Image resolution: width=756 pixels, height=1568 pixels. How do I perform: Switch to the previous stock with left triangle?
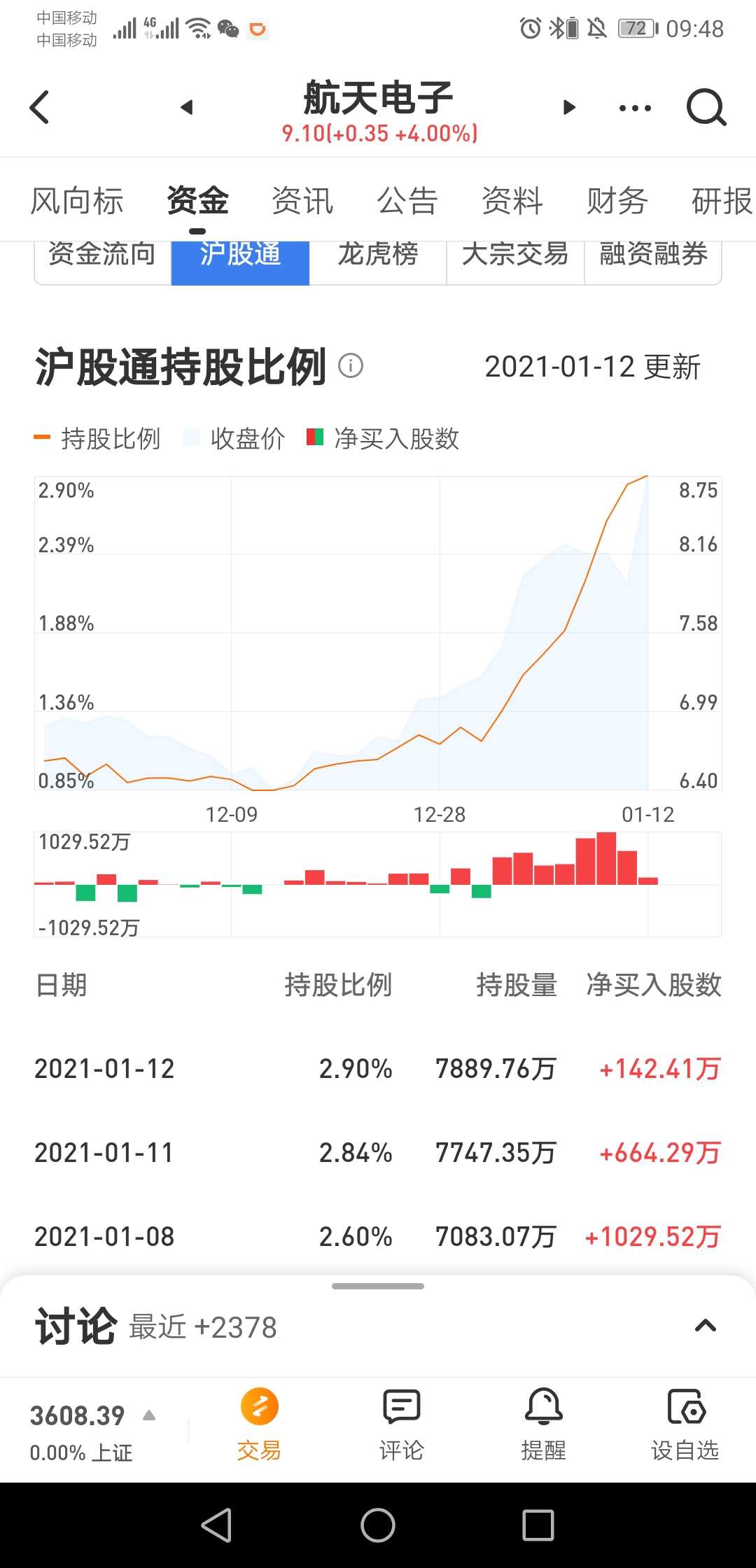point(186,107)
